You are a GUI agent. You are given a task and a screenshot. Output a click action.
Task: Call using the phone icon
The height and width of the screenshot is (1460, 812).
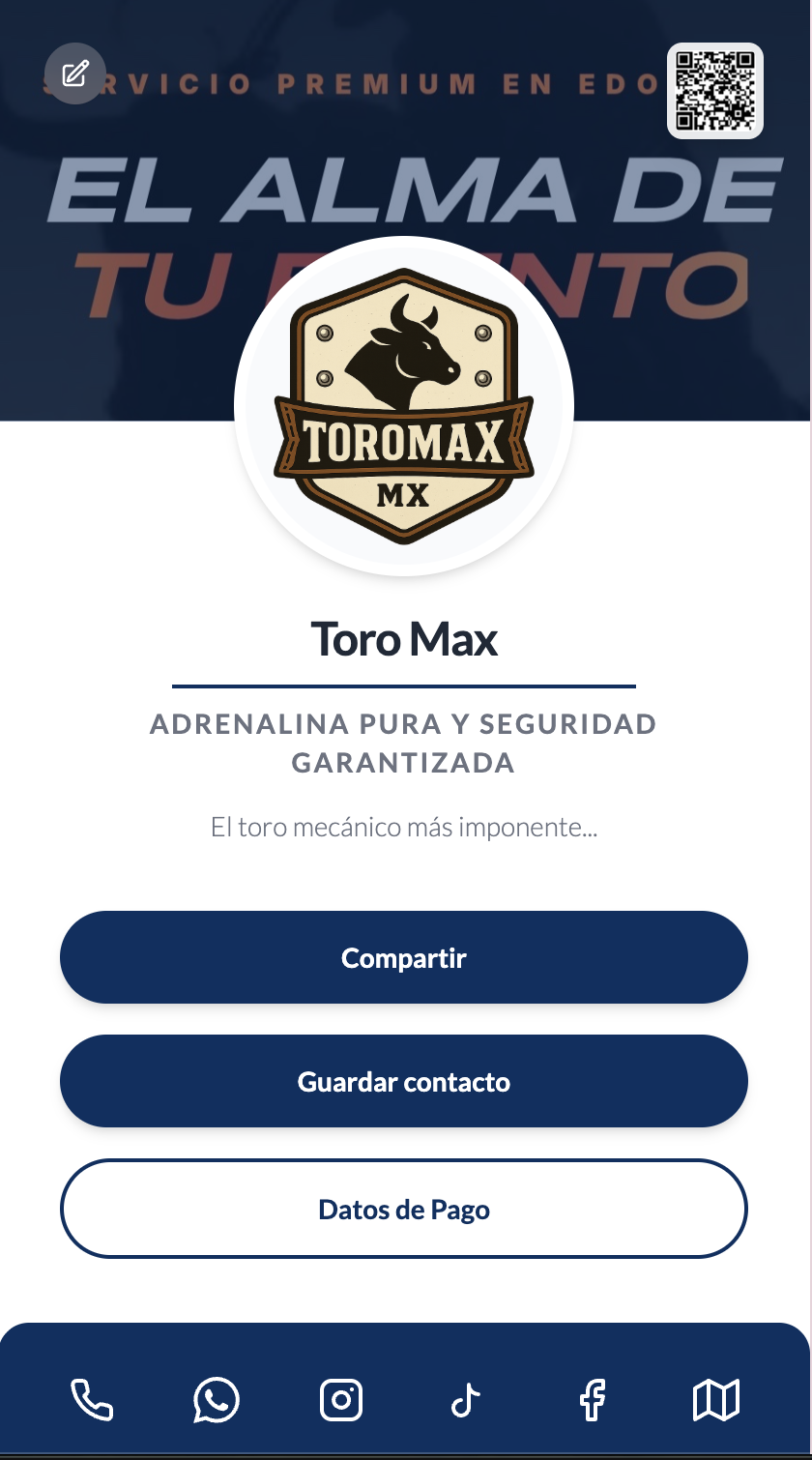(92, 1399)
